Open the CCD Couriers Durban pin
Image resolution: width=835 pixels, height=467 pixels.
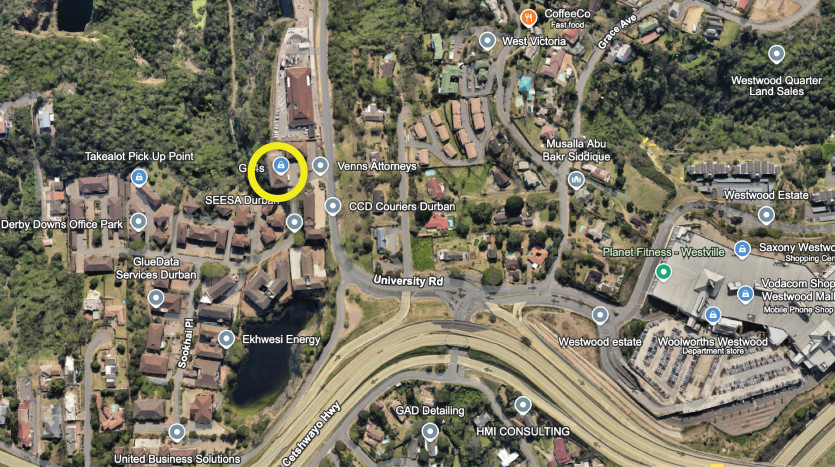[x=332, y=207]
